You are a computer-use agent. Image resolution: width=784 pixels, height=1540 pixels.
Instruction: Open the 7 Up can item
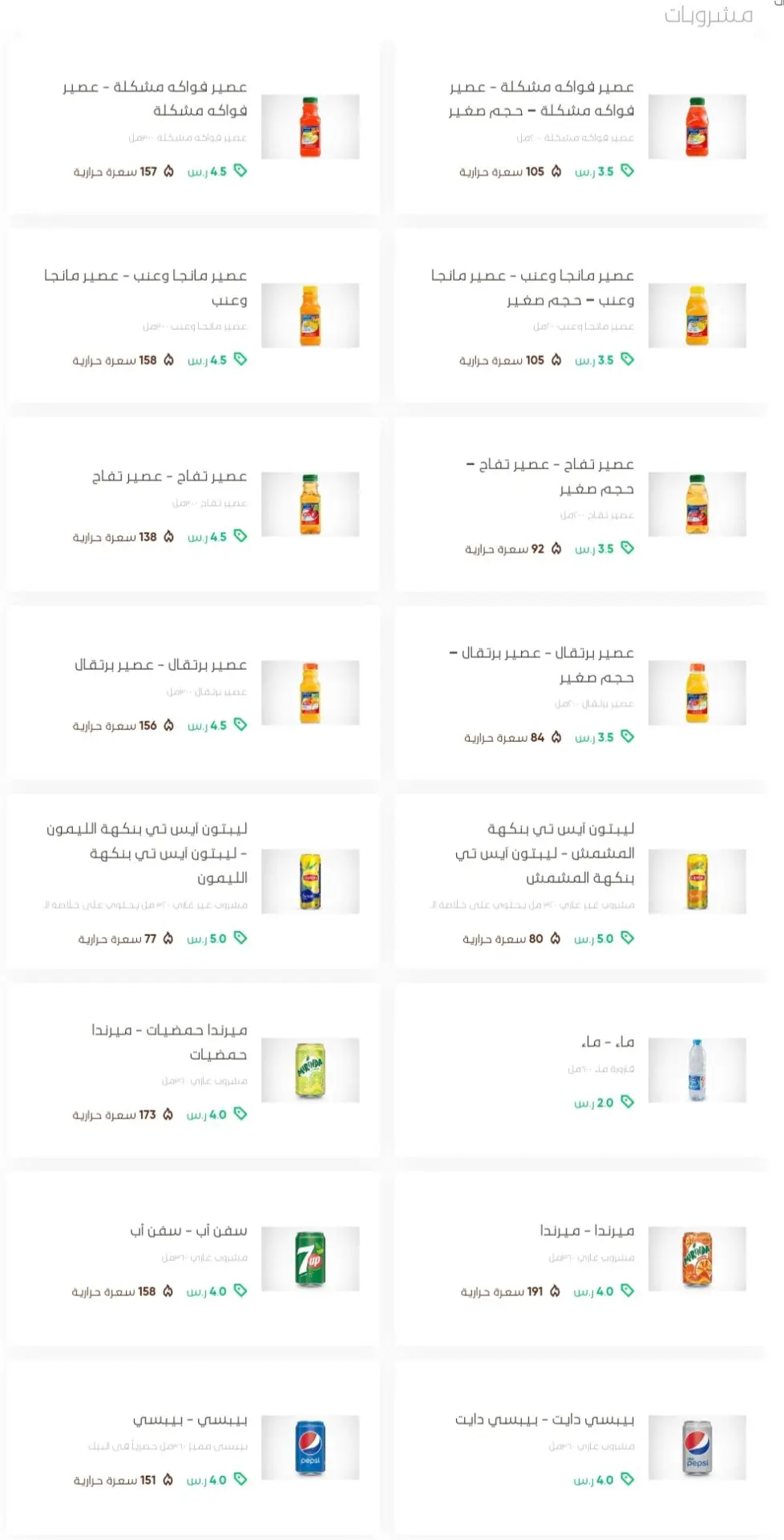193,1259
